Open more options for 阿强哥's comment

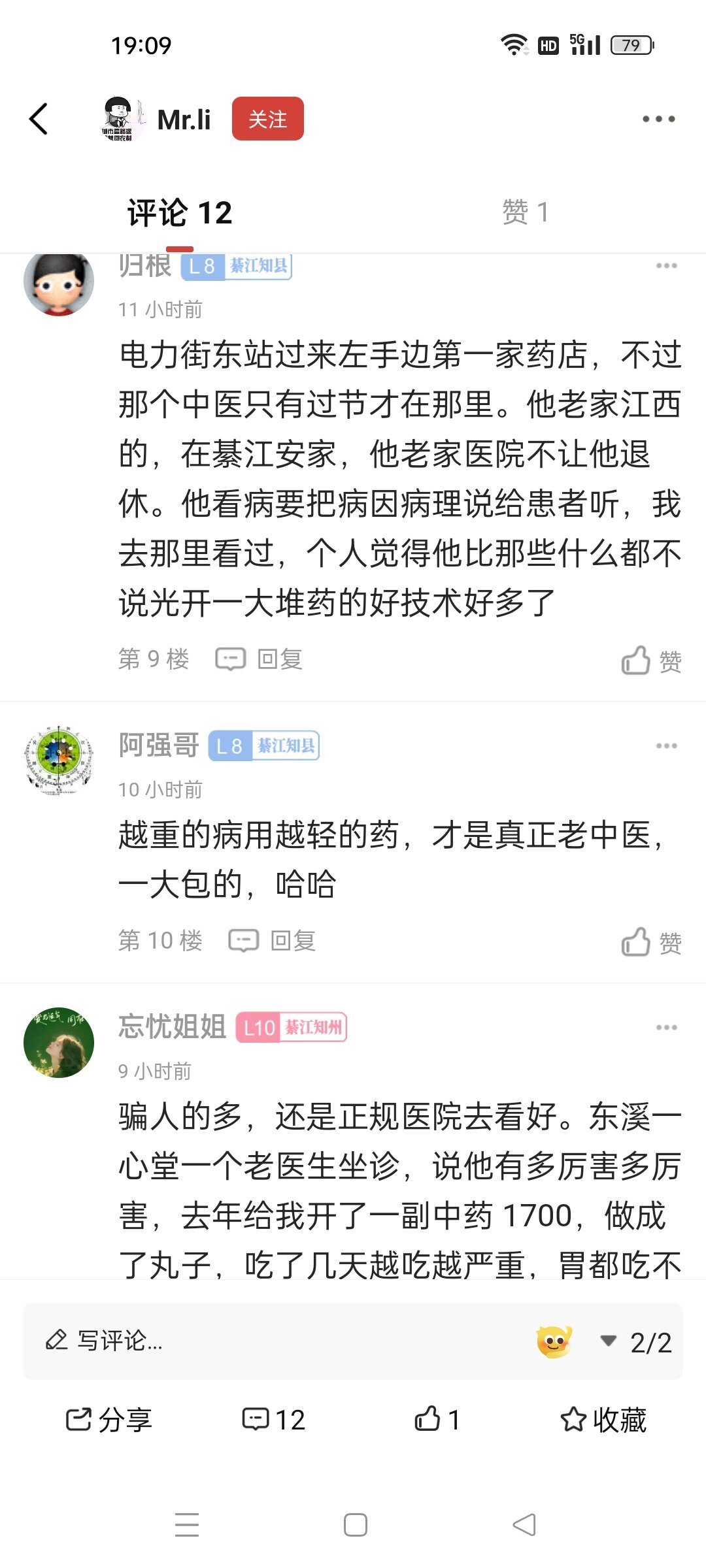click(x=666, y=745)
